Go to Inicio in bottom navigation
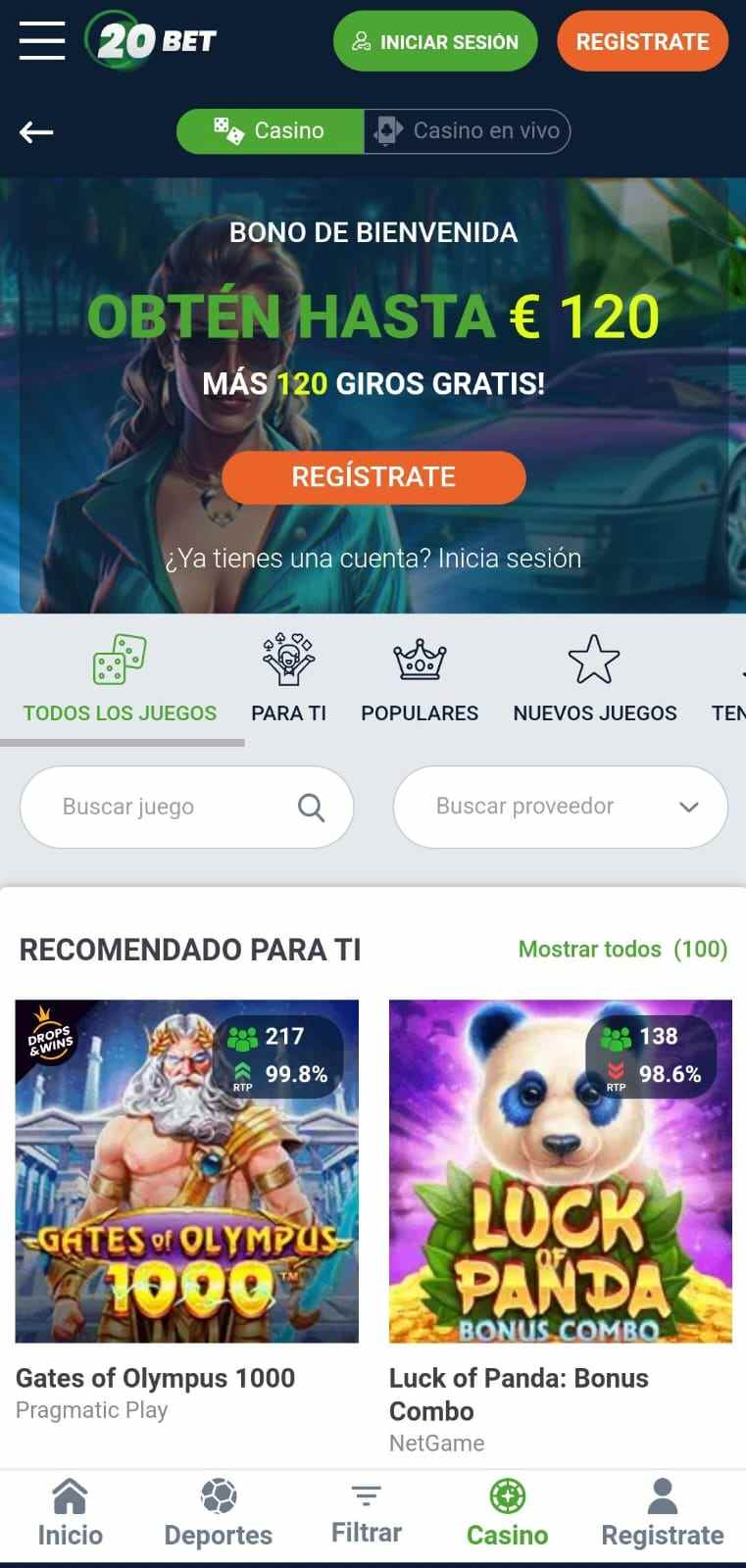746x1568 pixels. point(70,1514)
